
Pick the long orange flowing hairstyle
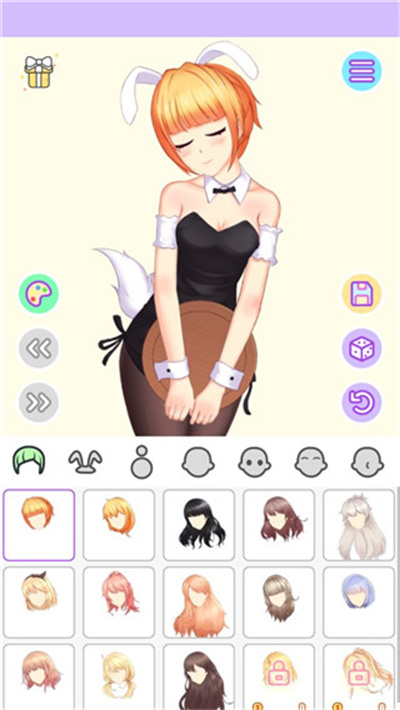coord(199,602)
